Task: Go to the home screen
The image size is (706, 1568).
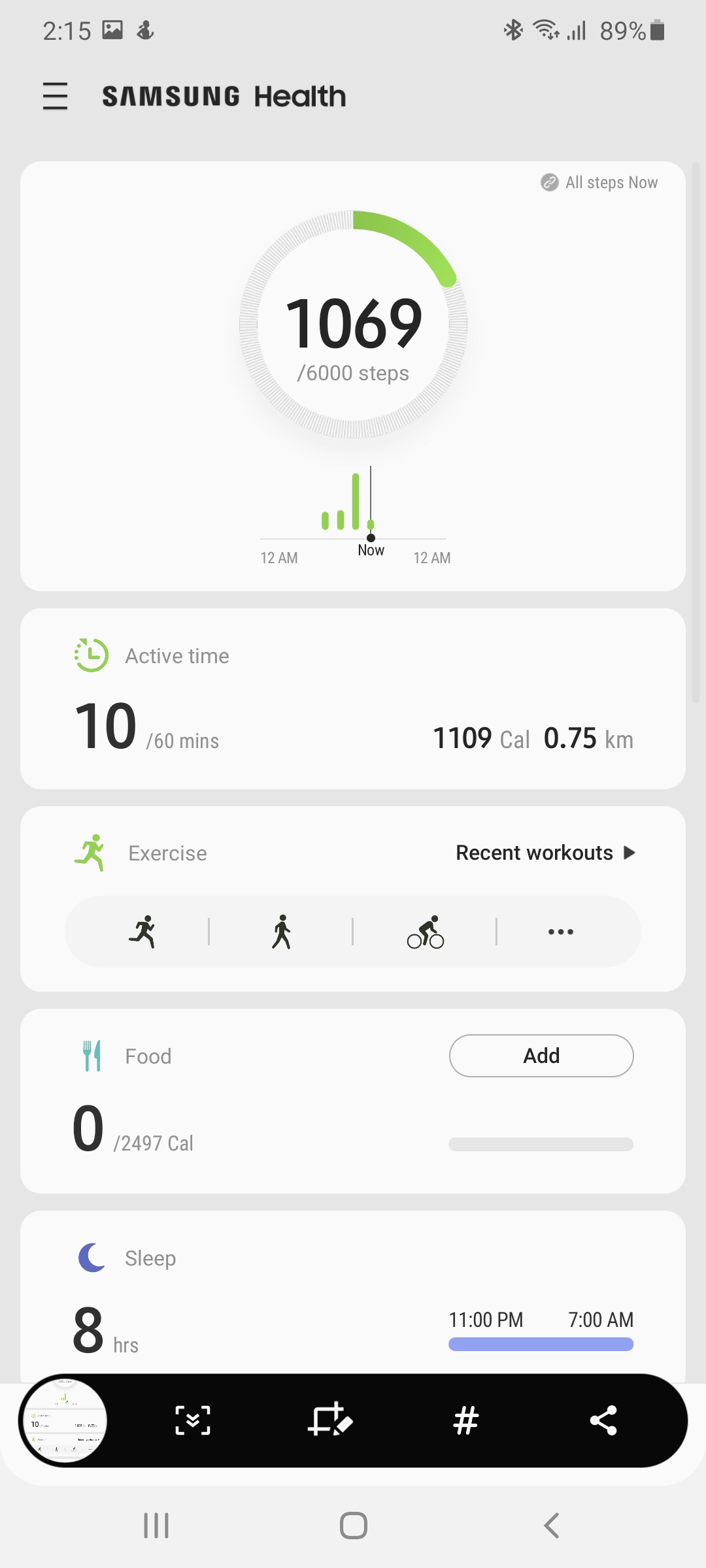Action: 353,1526
